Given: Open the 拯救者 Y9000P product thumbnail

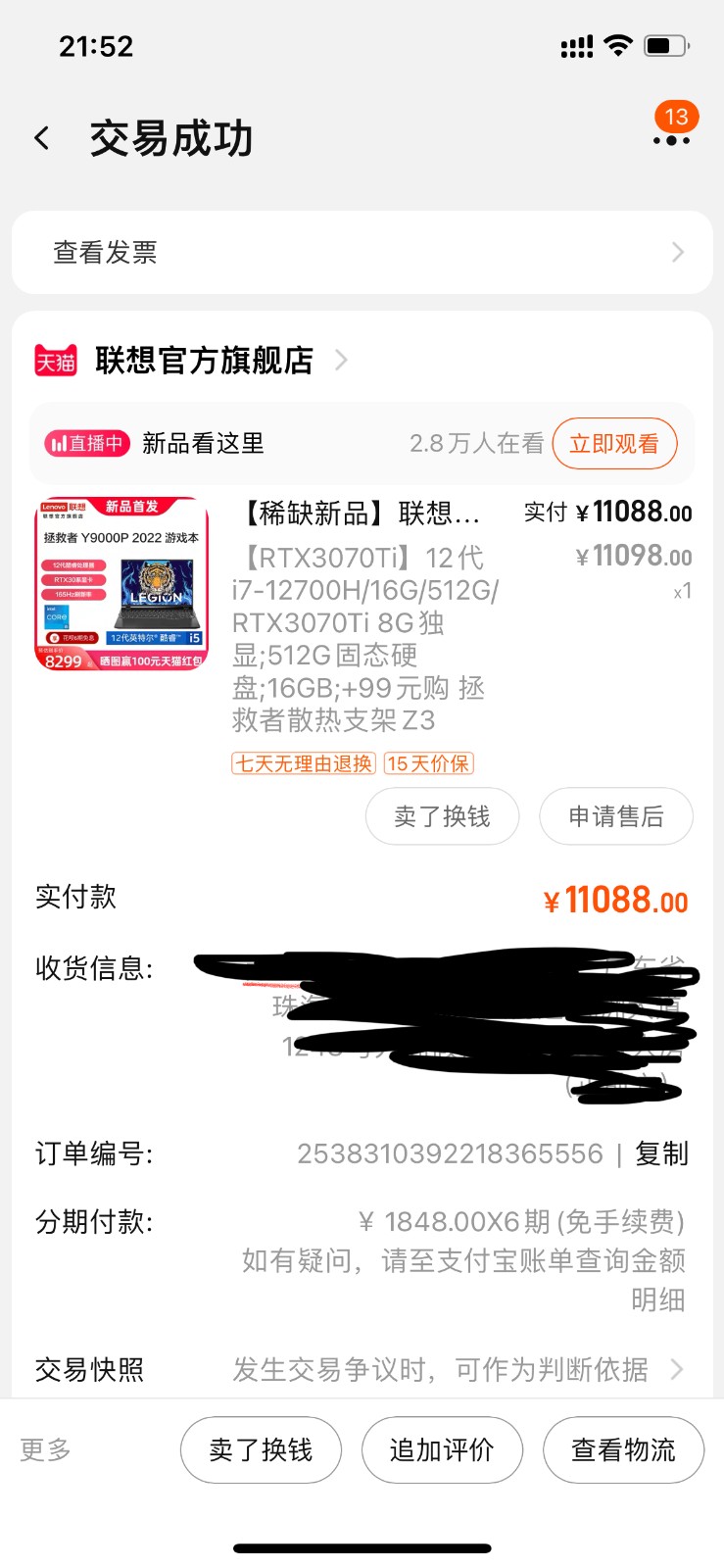Looking at the screenshot, I should pyautogui.click(x=121, y=584).
